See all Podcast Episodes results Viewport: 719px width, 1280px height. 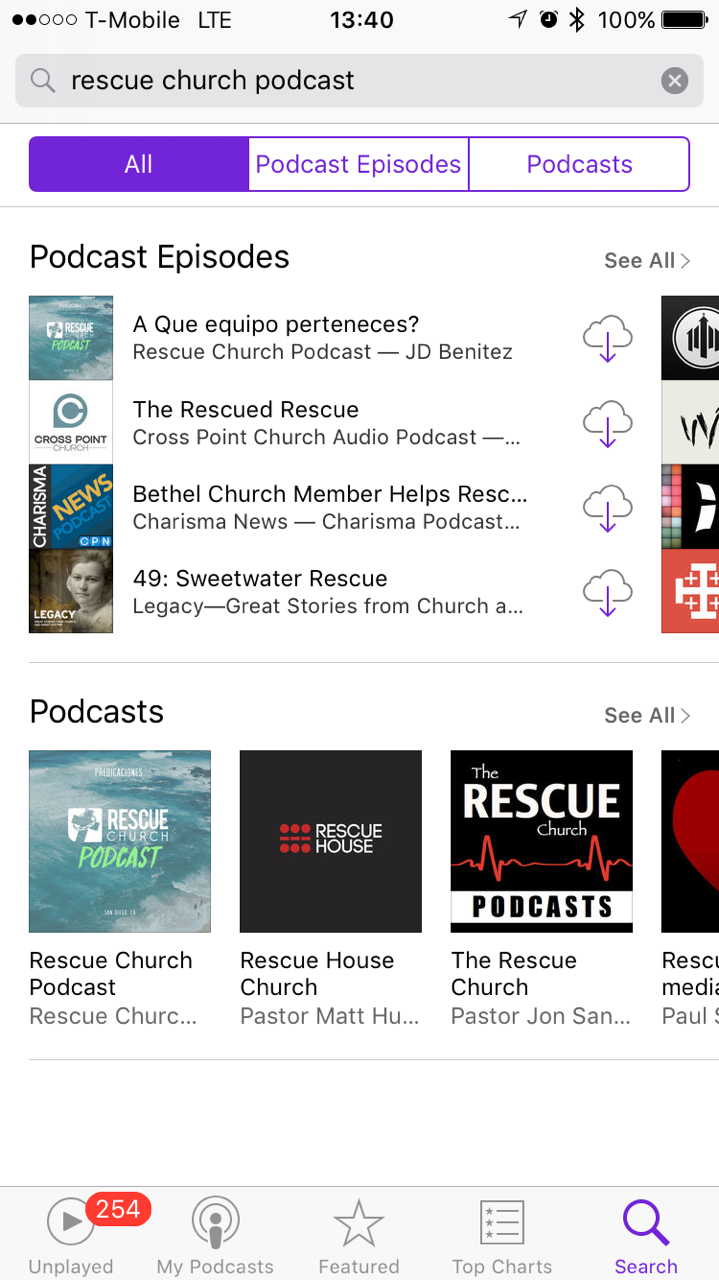point(647,261)
